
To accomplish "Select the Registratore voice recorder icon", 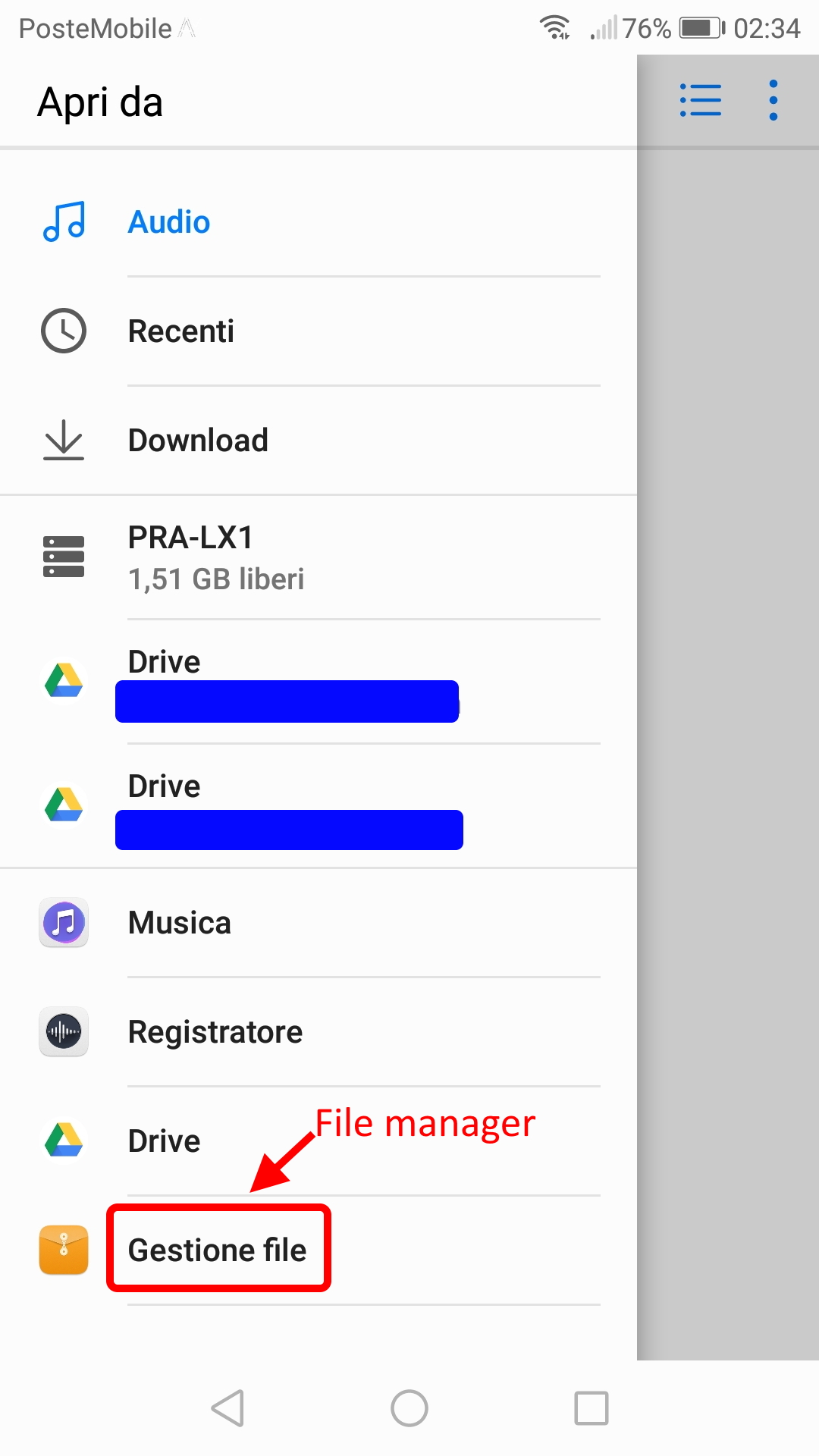I will coord(64,1032).
